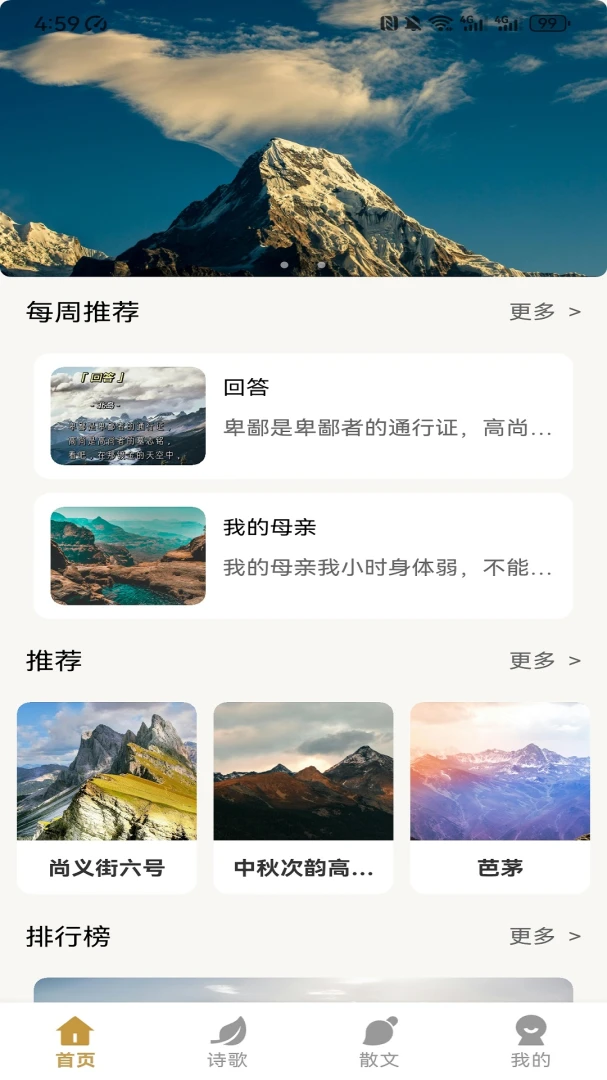Image resolution: width=607 pixels, height=1080 pixels.
Task: Switch to the 诗歌 tab
Action: [227, 1042]
